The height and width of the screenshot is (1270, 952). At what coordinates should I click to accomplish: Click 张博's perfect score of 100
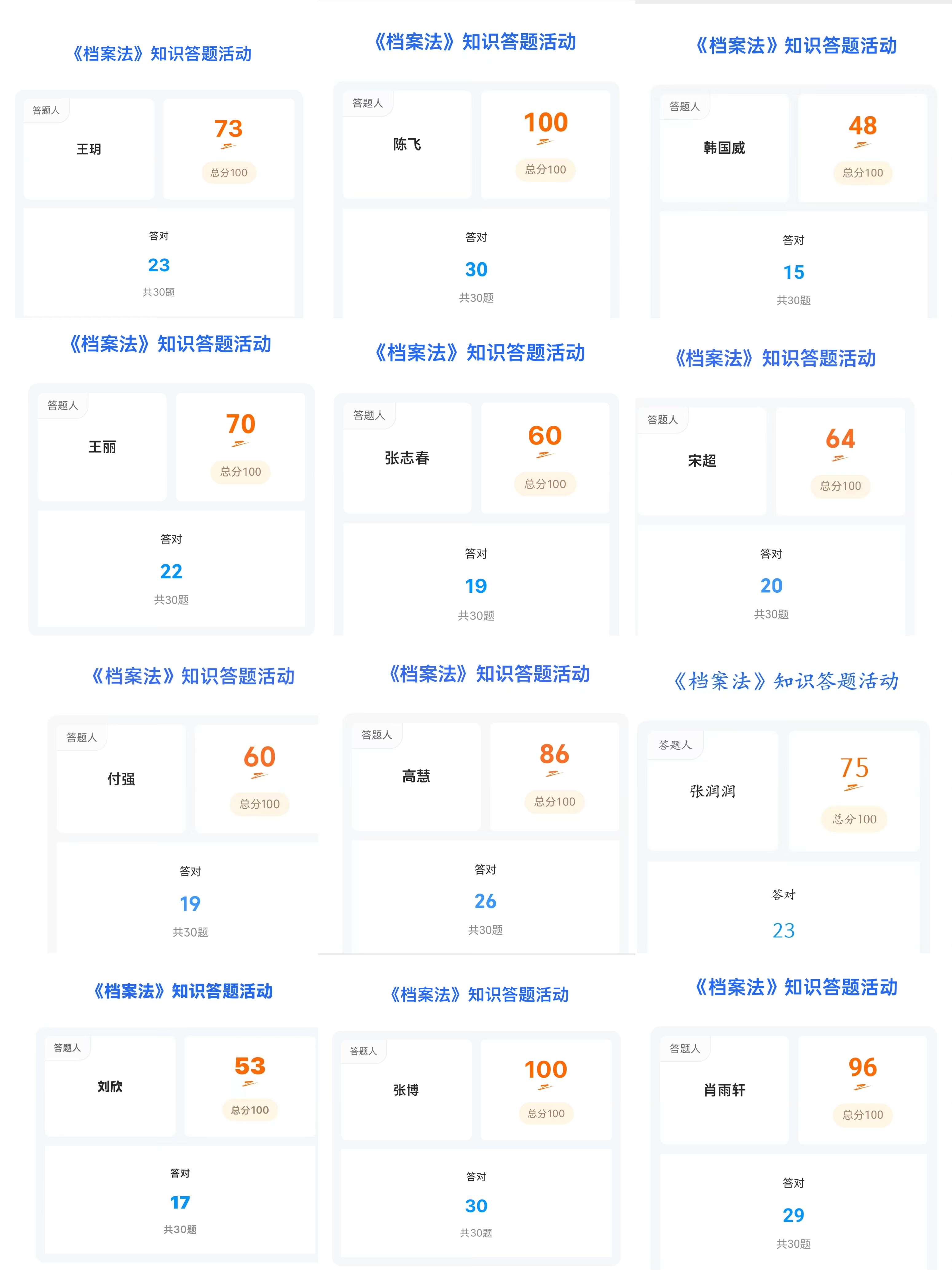546,1069
